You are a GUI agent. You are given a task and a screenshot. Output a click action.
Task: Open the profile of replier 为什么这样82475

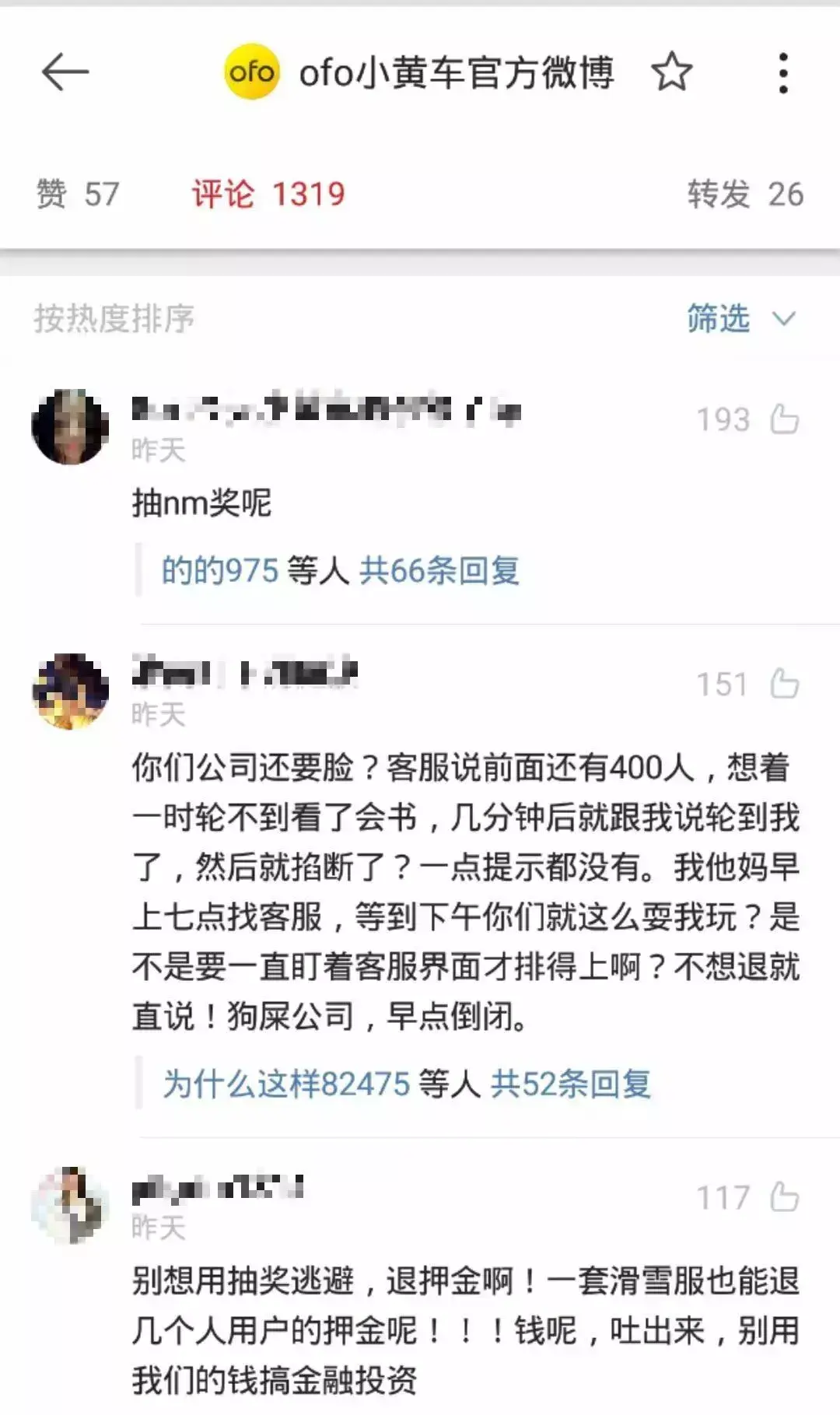point(285,1084)
